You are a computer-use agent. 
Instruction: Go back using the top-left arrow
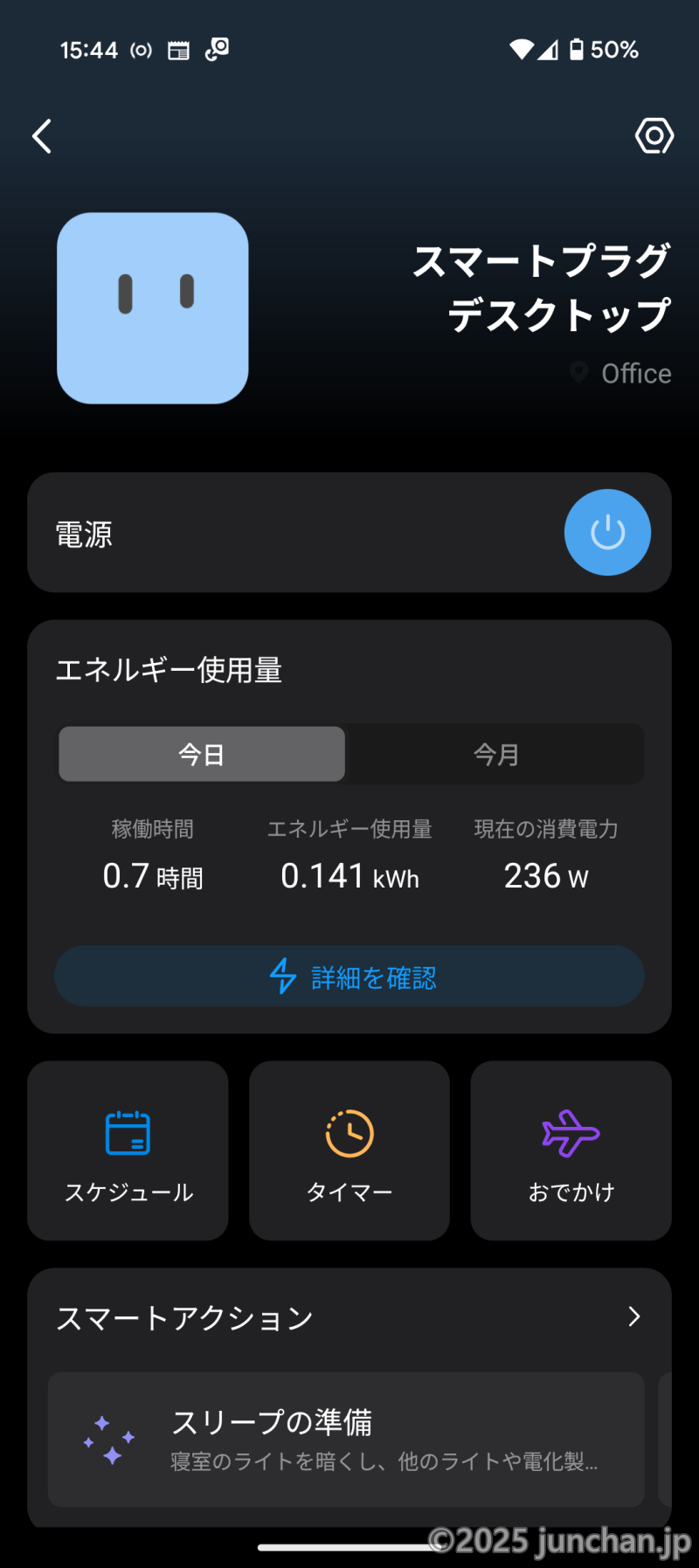42,136
